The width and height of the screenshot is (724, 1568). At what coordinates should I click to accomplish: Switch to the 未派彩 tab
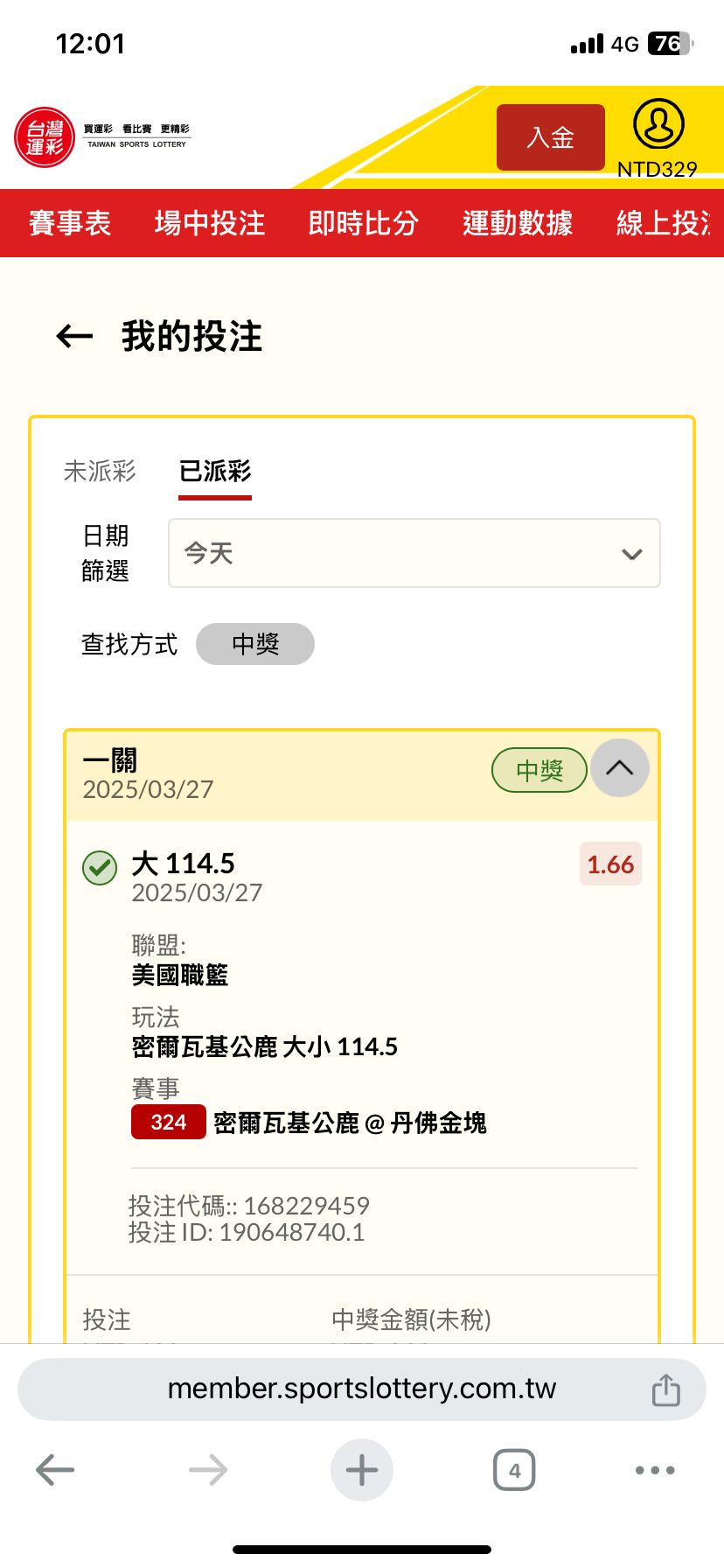click(100, 472)
